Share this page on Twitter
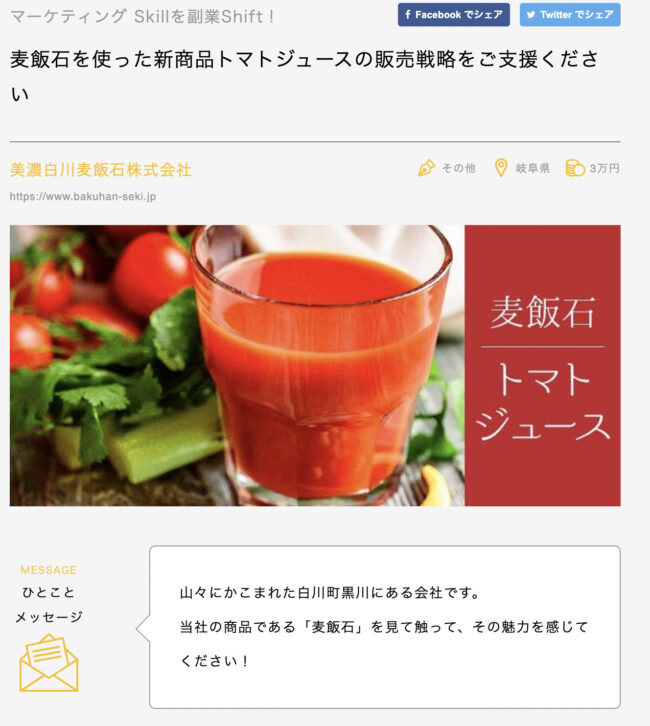 pos(569,15)
